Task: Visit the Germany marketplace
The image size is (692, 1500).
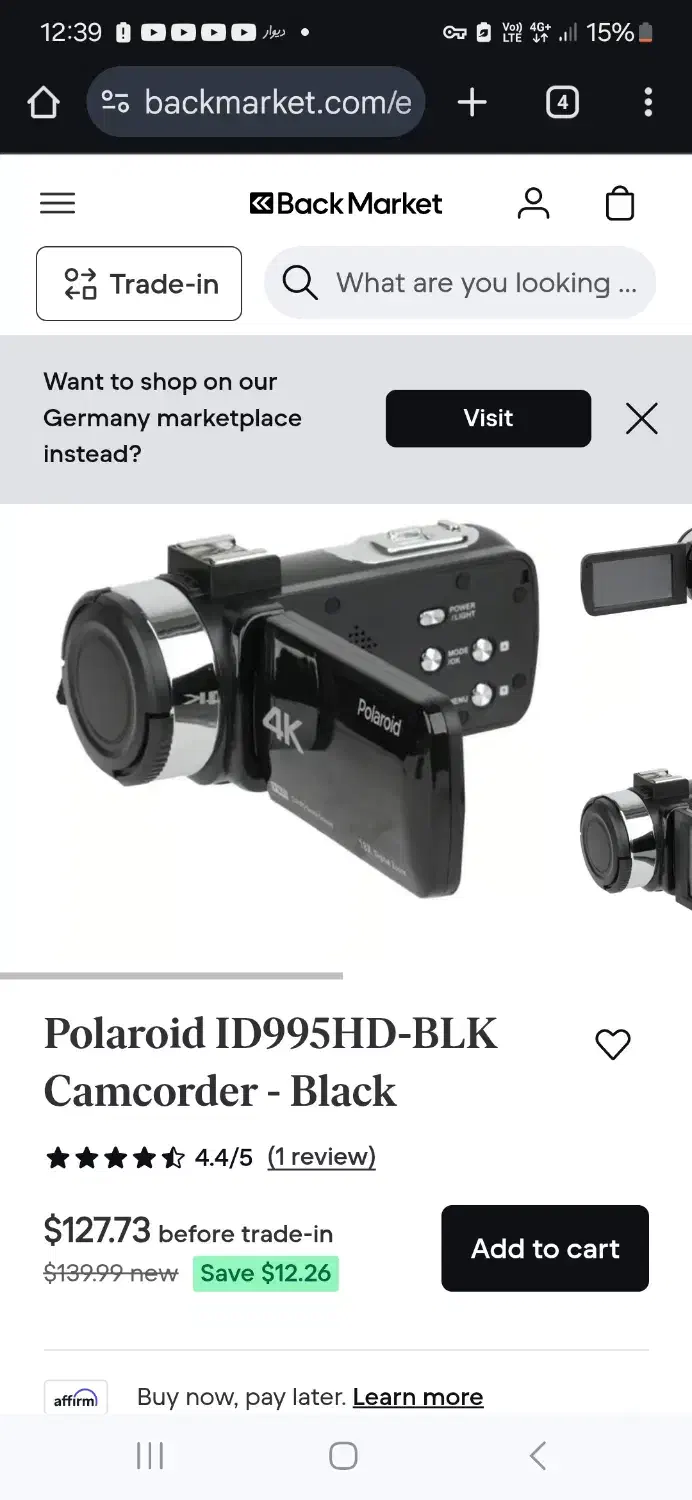Action: (x=488, y=418)
